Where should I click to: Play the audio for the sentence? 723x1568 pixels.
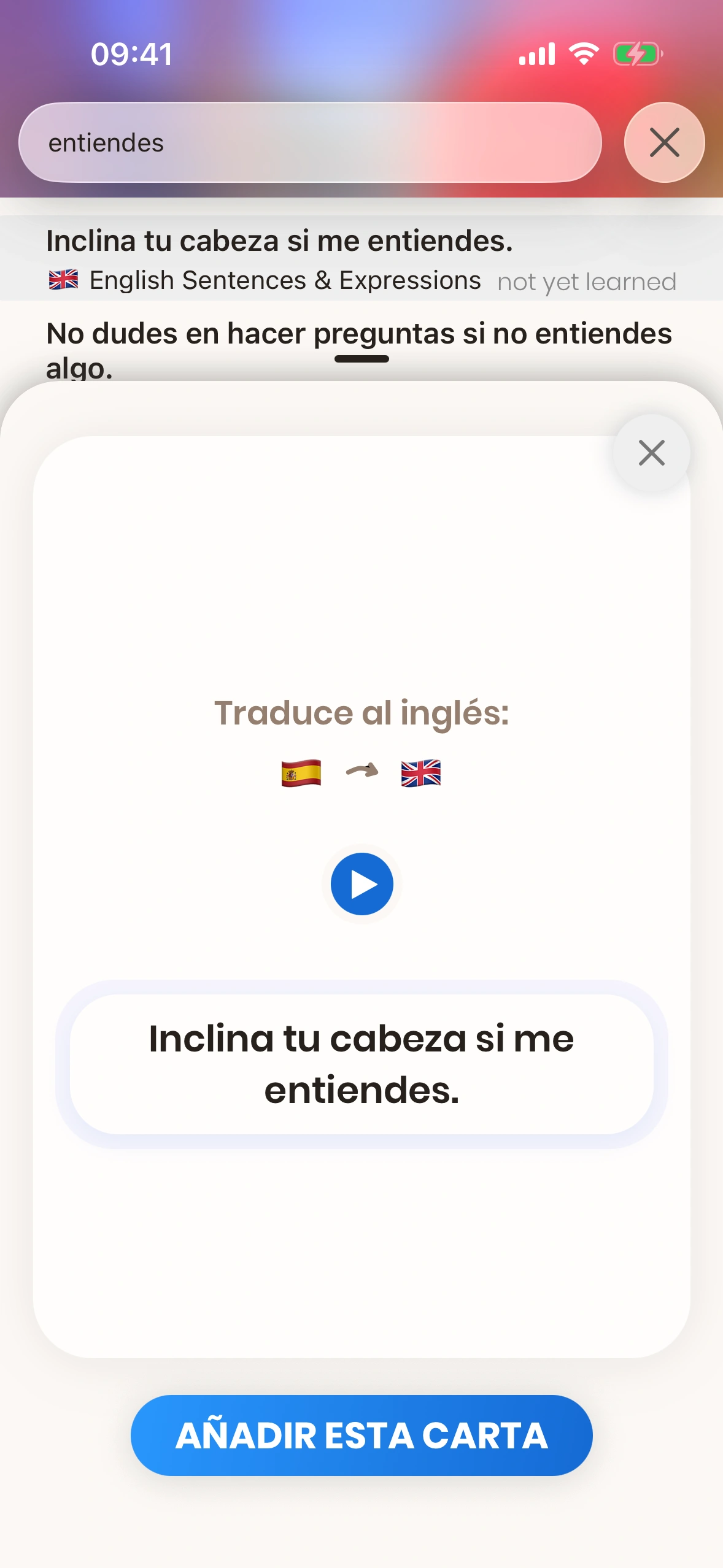click(x=361, y=884)
